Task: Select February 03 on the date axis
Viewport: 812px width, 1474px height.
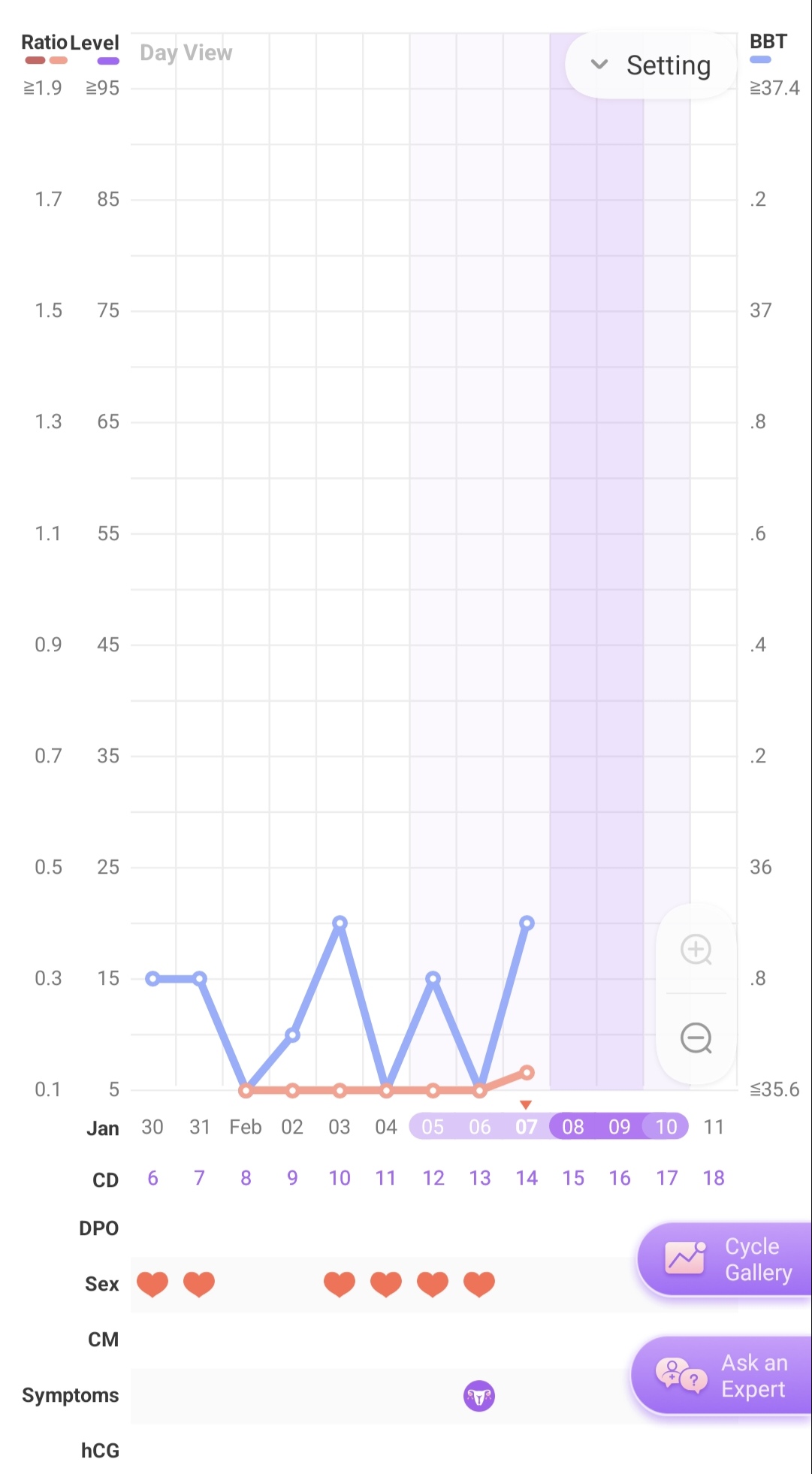Action: click(340, 1127)
